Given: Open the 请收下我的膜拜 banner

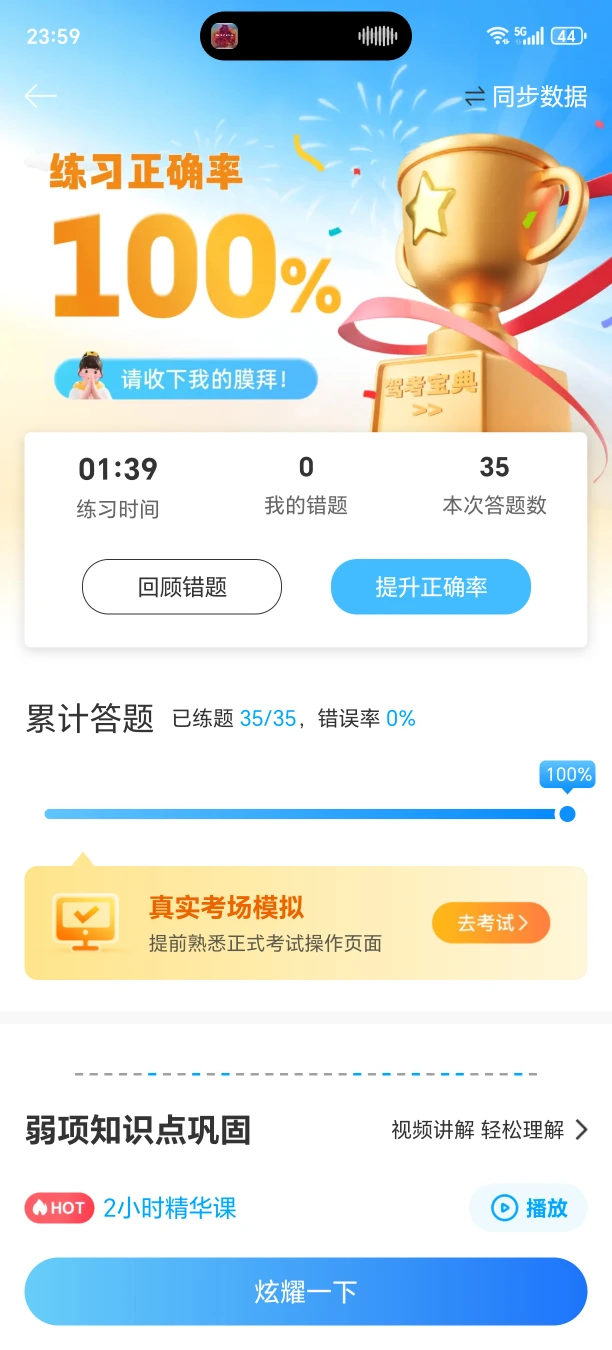Looking at the screenshot, I should click(x=186, y=379).
